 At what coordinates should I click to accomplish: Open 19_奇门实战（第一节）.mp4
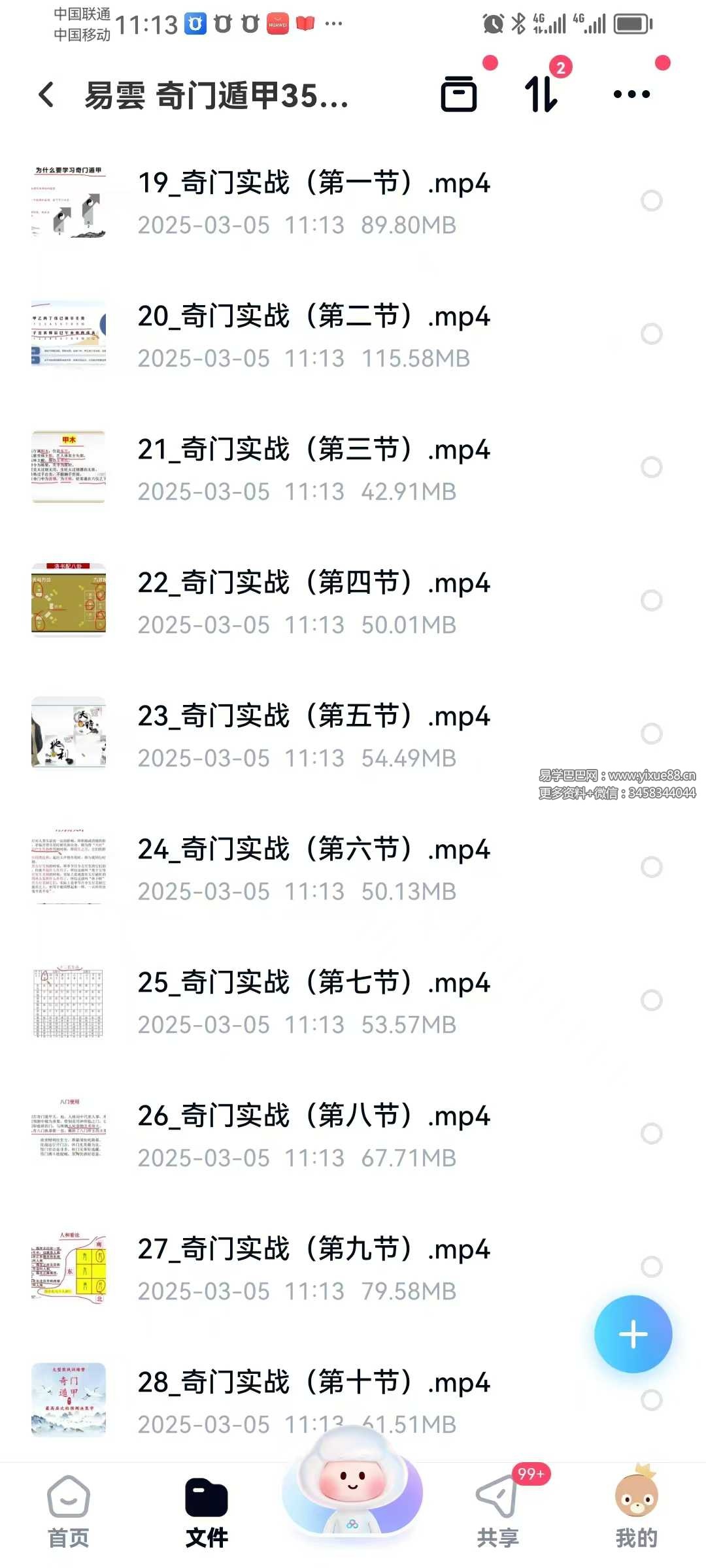click(x=314, y=201)
